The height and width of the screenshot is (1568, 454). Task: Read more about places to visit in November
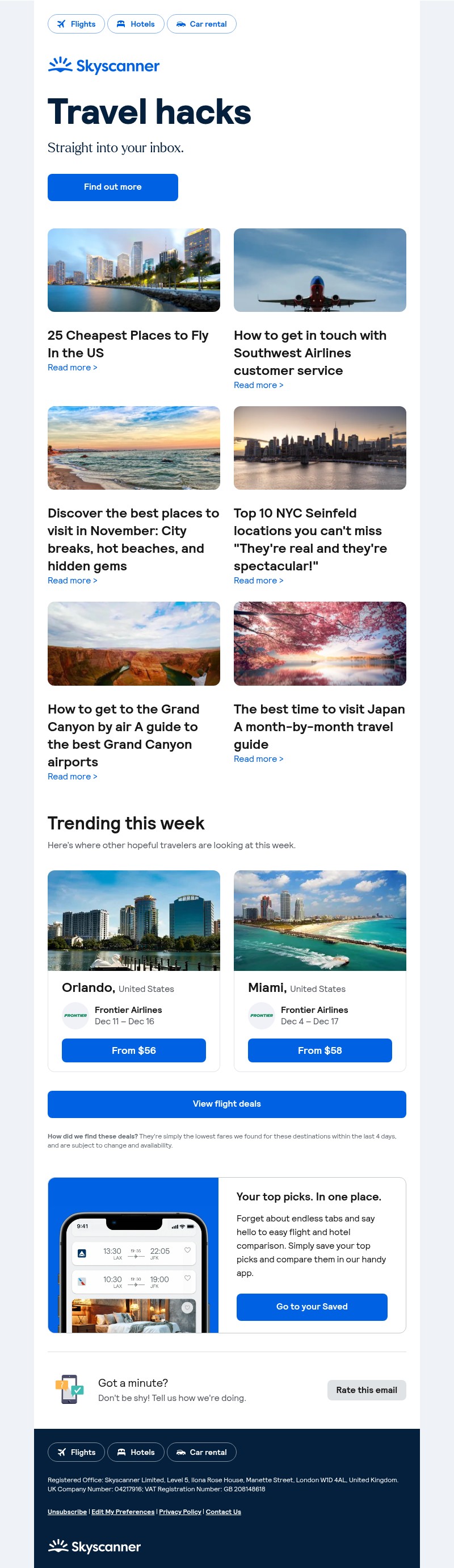click(72, 581)
